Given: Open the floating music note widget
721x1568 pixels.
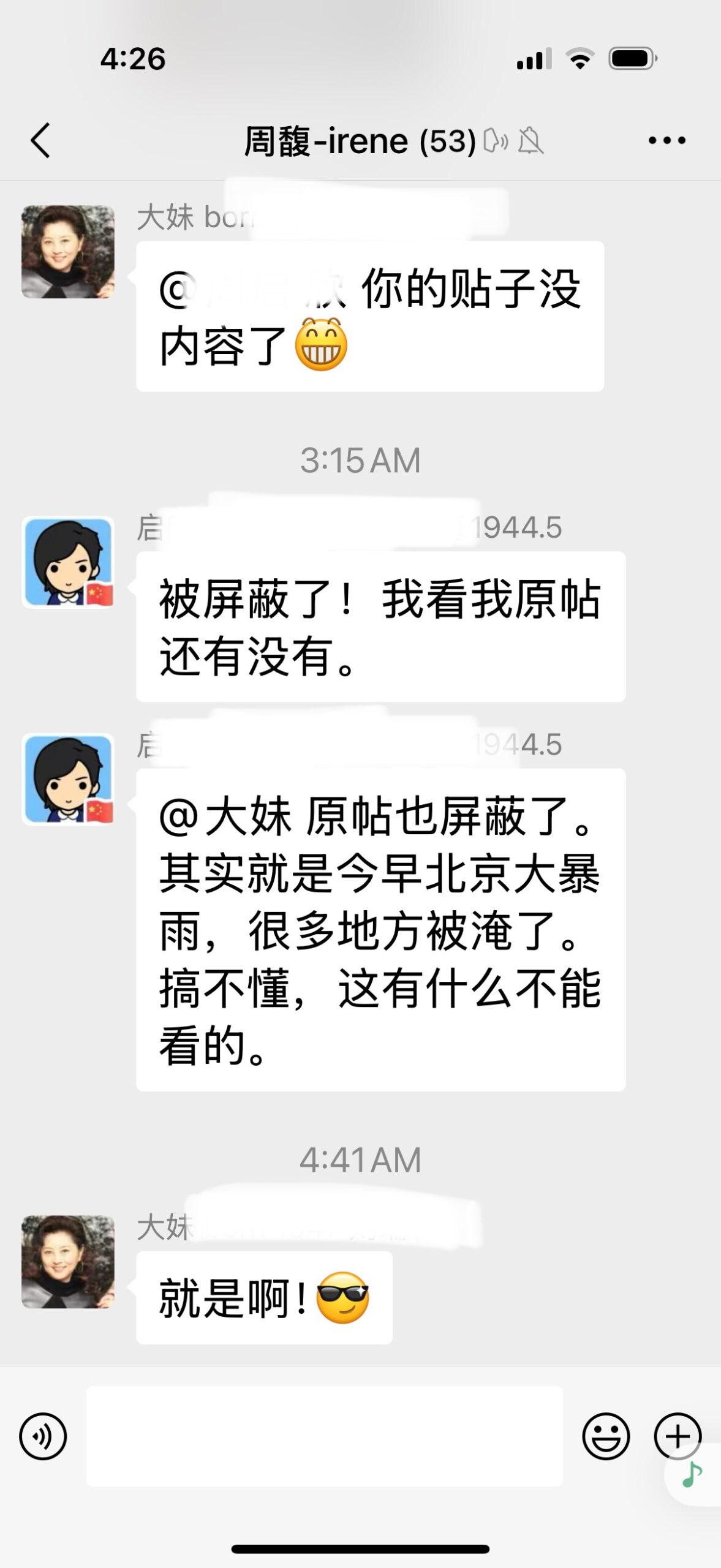Looking at the screenshot, I should coord(693,1475).
